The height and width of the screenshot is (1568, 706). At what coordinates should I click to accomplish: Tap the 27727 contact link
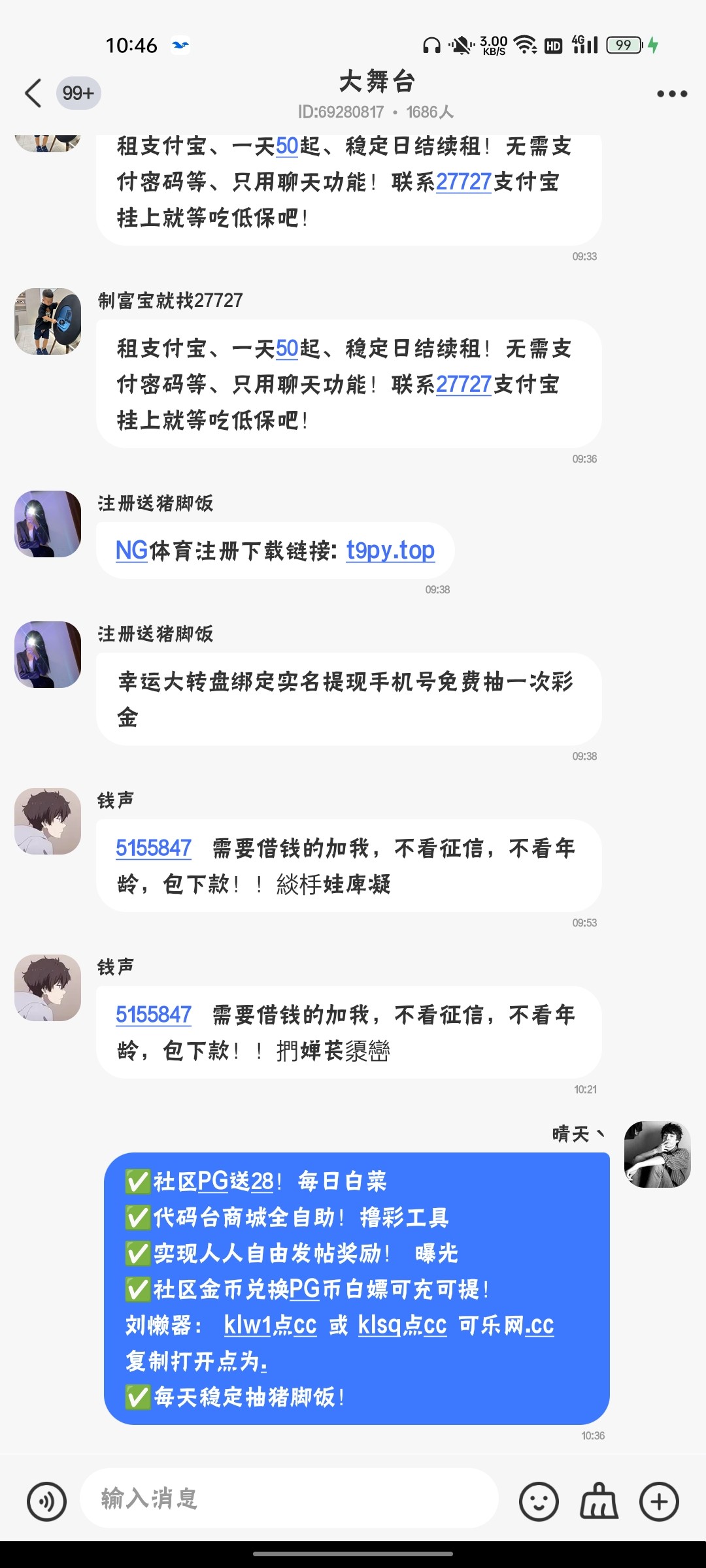(465, 385)
